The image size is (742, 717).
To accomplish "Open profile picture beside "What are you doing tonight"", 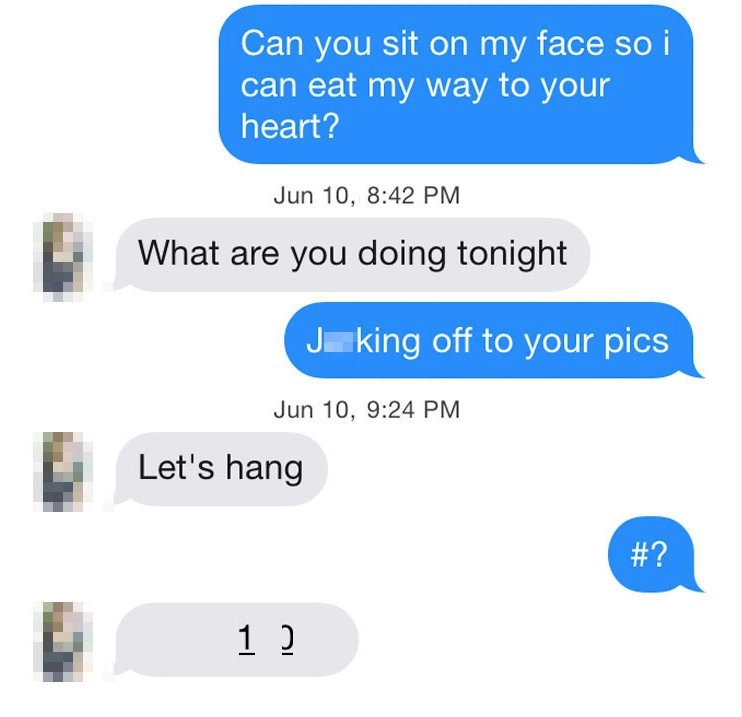I will tap(63, 256).
